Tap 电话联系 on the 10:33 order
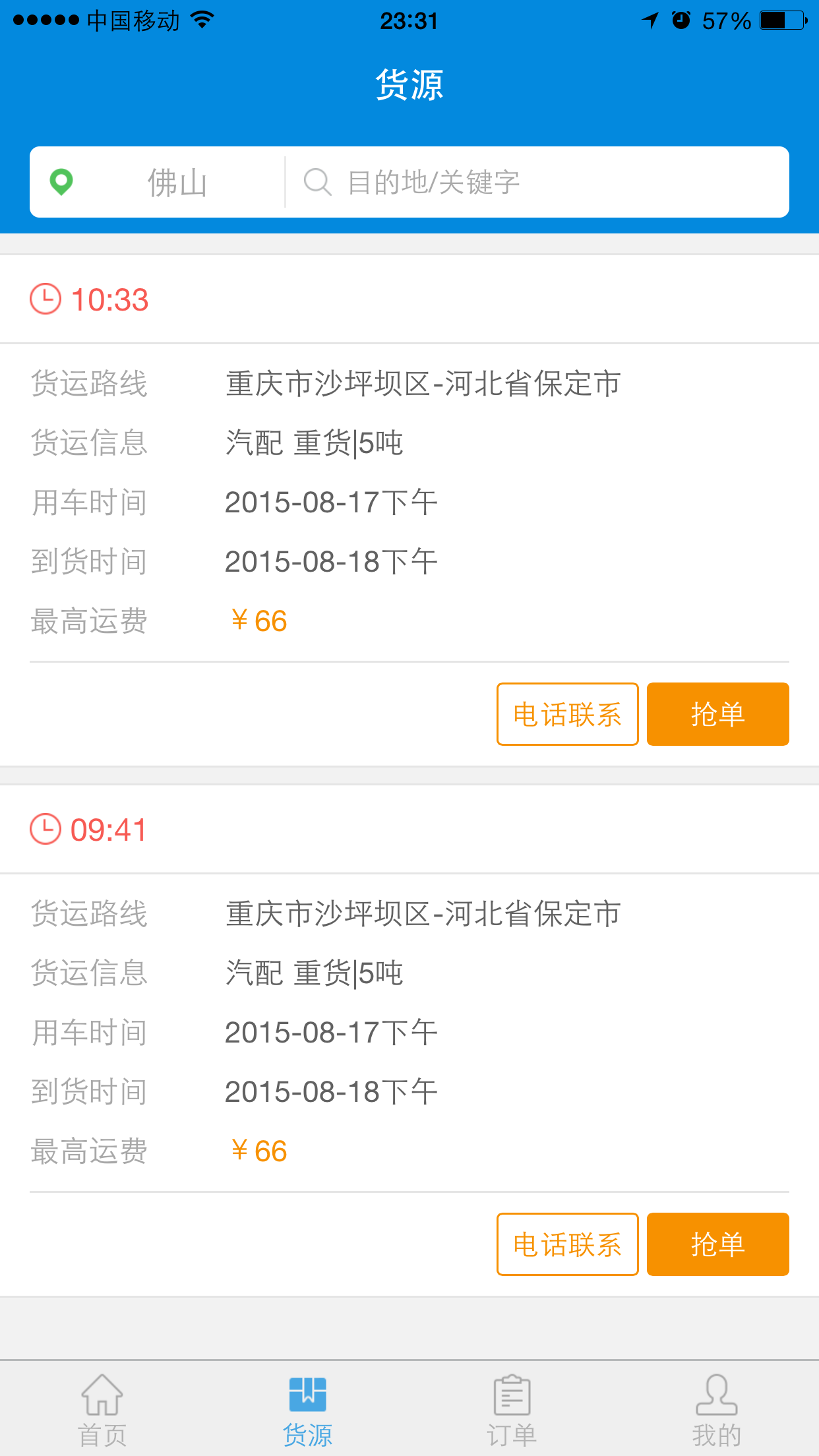This screenshot has width=819, height=1456. point(567,714)
